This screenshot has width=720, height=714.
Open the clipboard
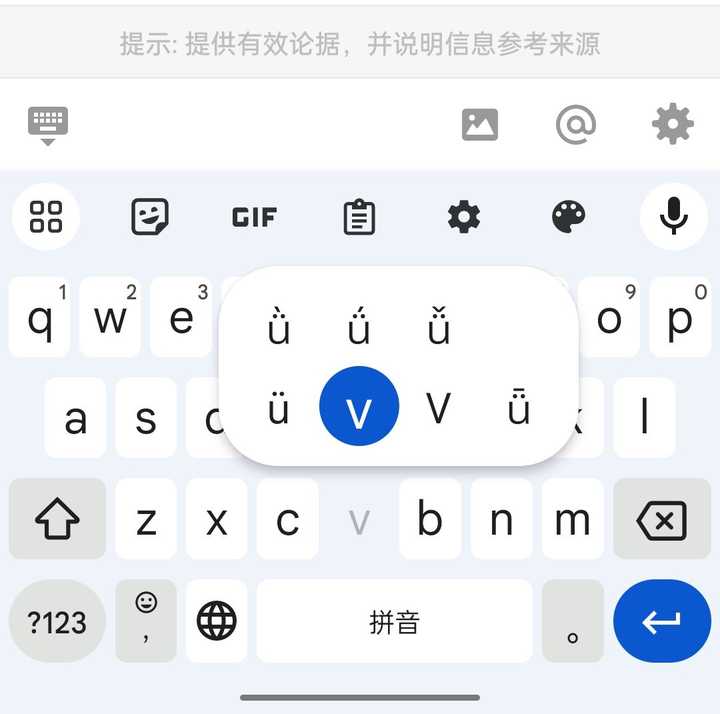359,216
